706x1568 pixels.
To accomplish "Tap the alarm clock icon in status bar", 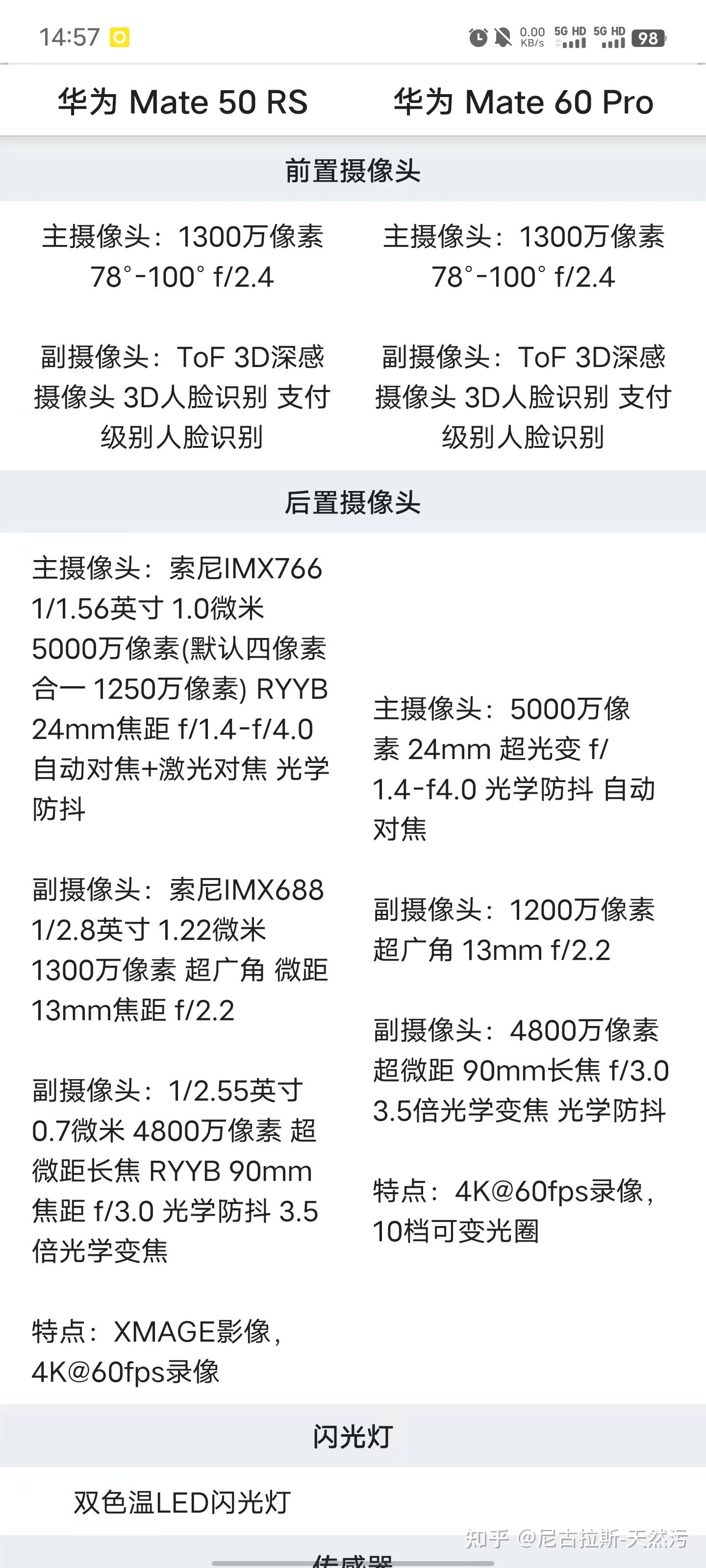I will coord(479,37).
